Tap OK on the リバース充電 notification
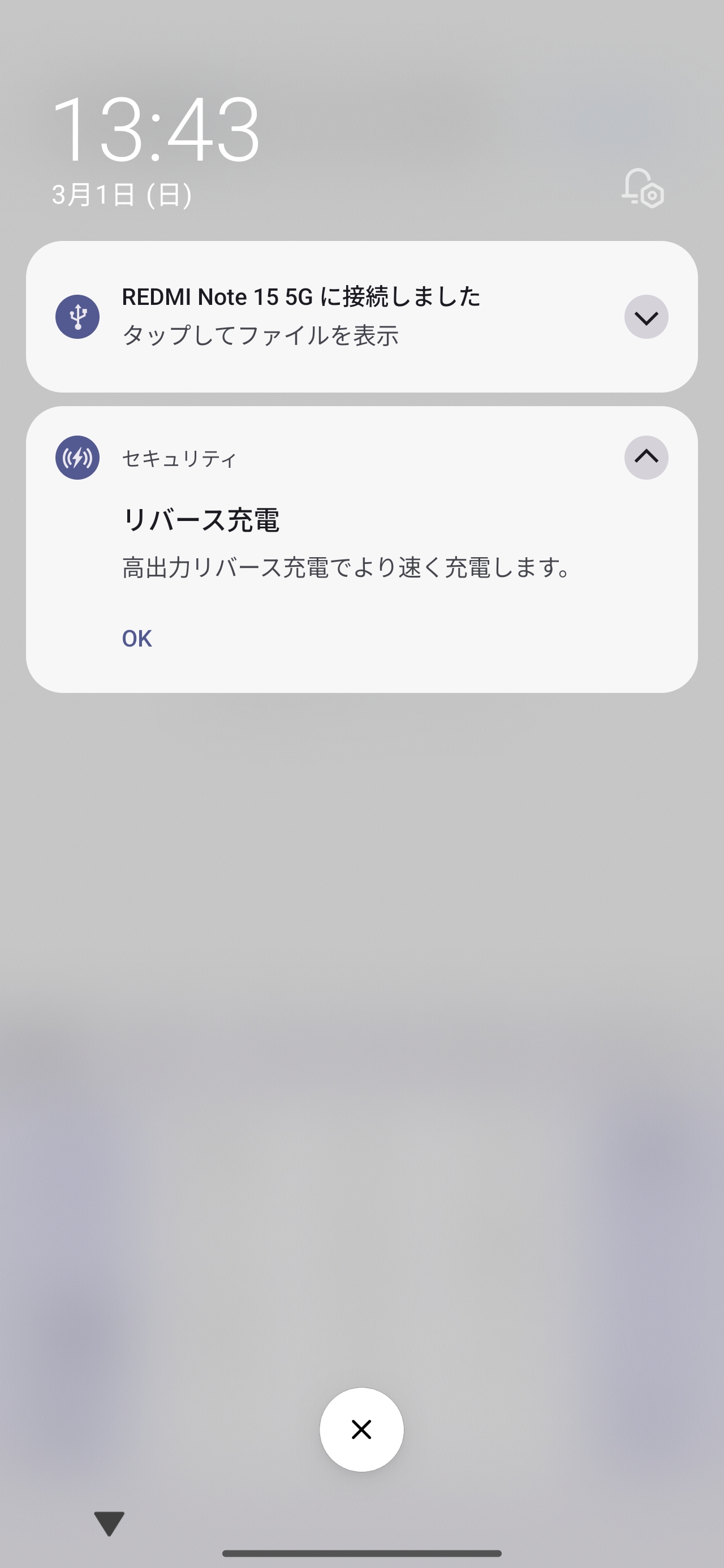 (137, 638)
